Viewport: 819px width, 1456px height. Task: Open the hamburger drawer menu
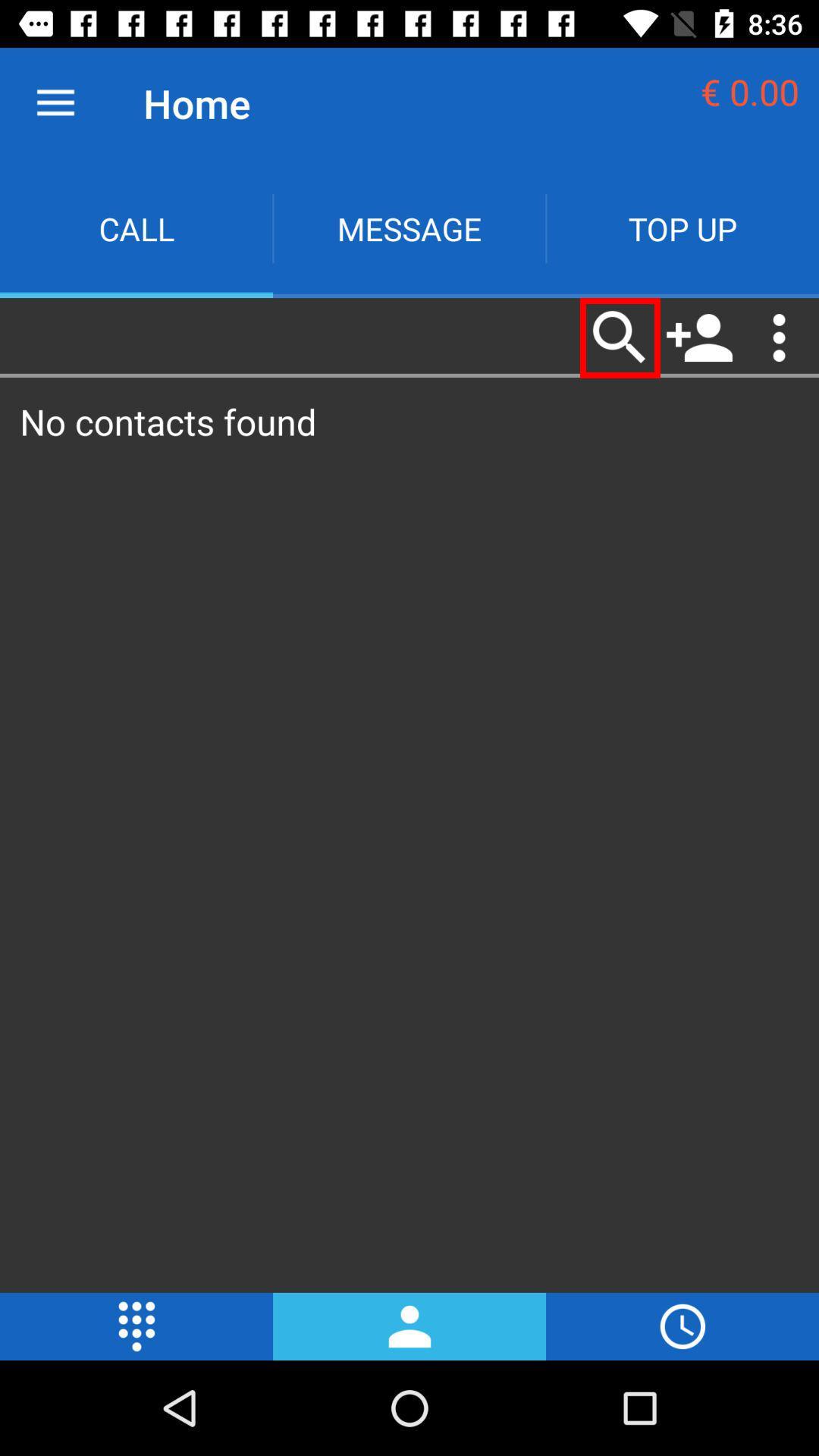[55, 104]
